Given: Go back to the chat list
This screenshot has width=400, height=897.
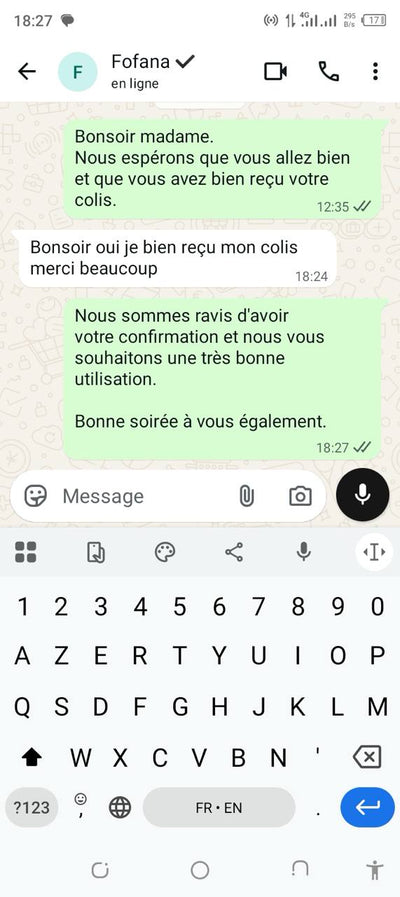Looking at the screenshot, I should click(x=27, y=72).
